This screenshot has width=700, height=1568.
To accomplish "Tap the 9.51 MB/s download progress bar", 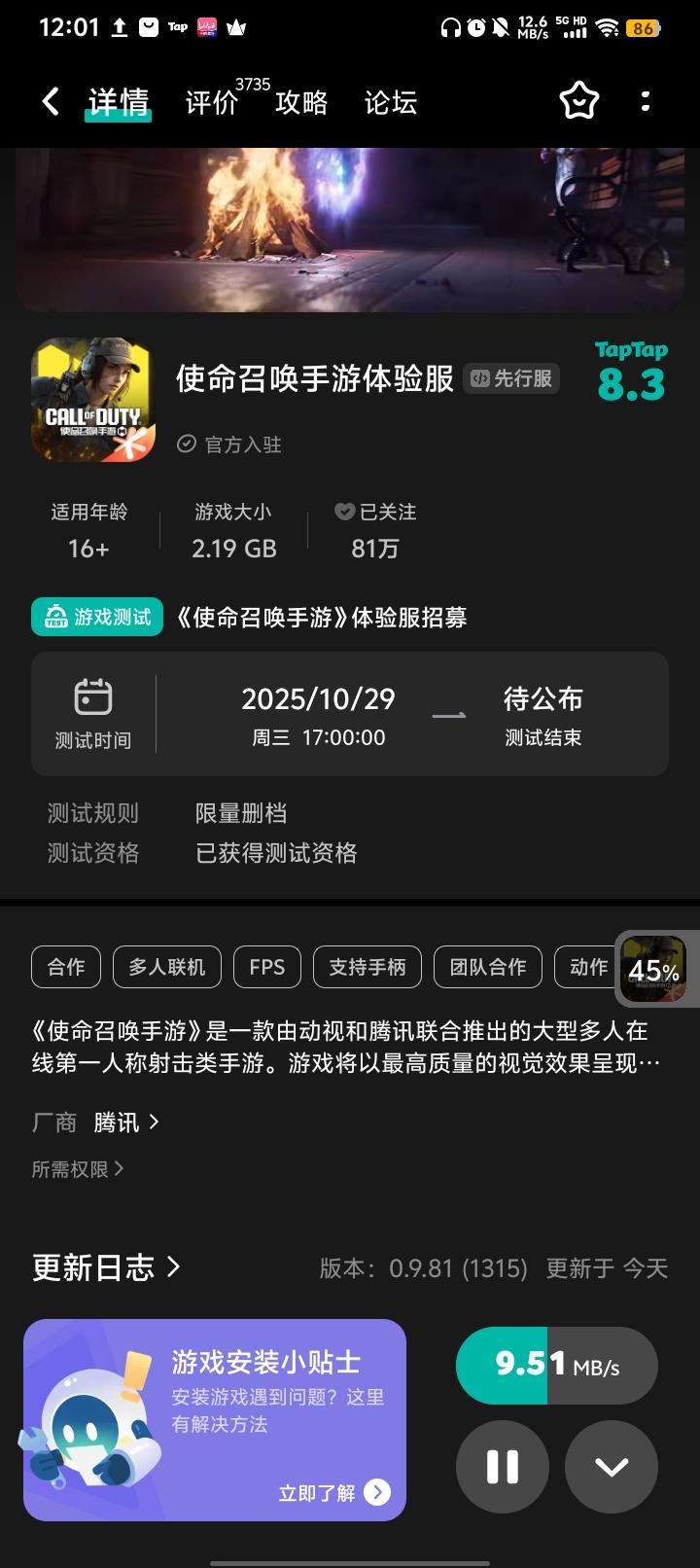I will point(556,1365).
